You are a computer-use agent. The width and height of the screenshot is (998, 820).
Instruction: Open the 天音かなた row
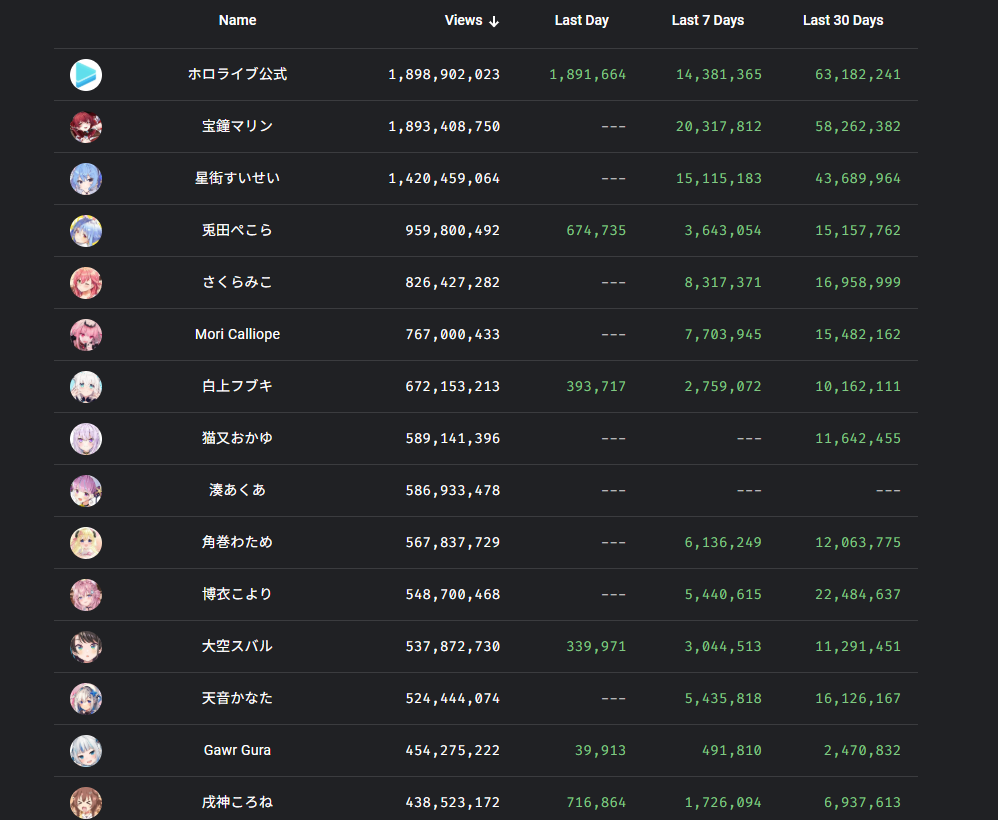(237, 699)
